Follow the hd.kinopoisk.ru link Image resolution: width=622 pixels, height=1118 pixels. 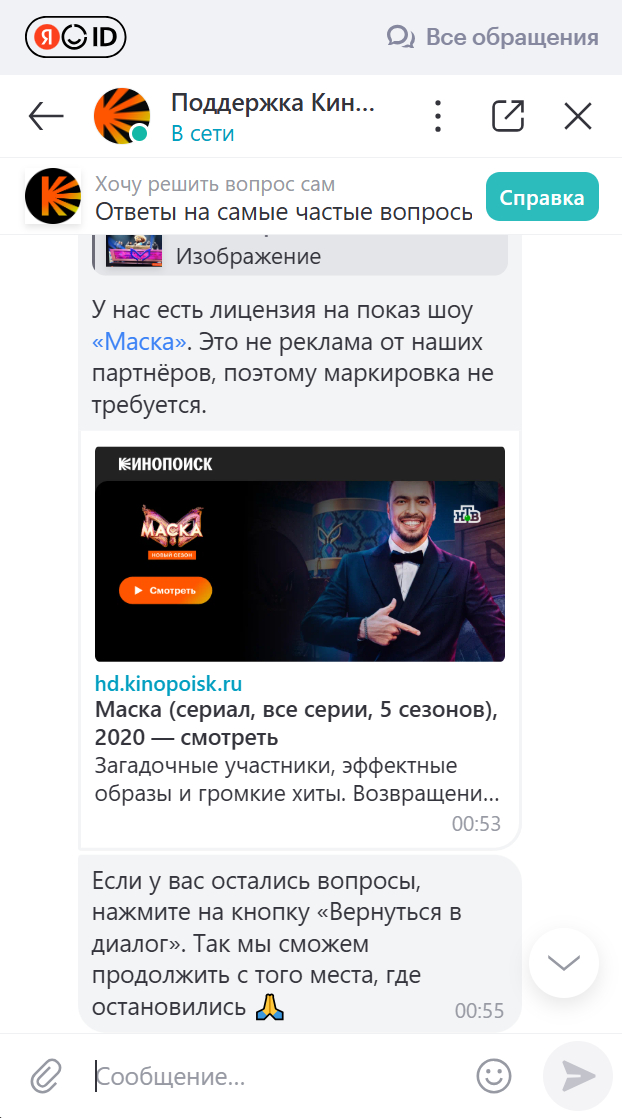[168, 684]
